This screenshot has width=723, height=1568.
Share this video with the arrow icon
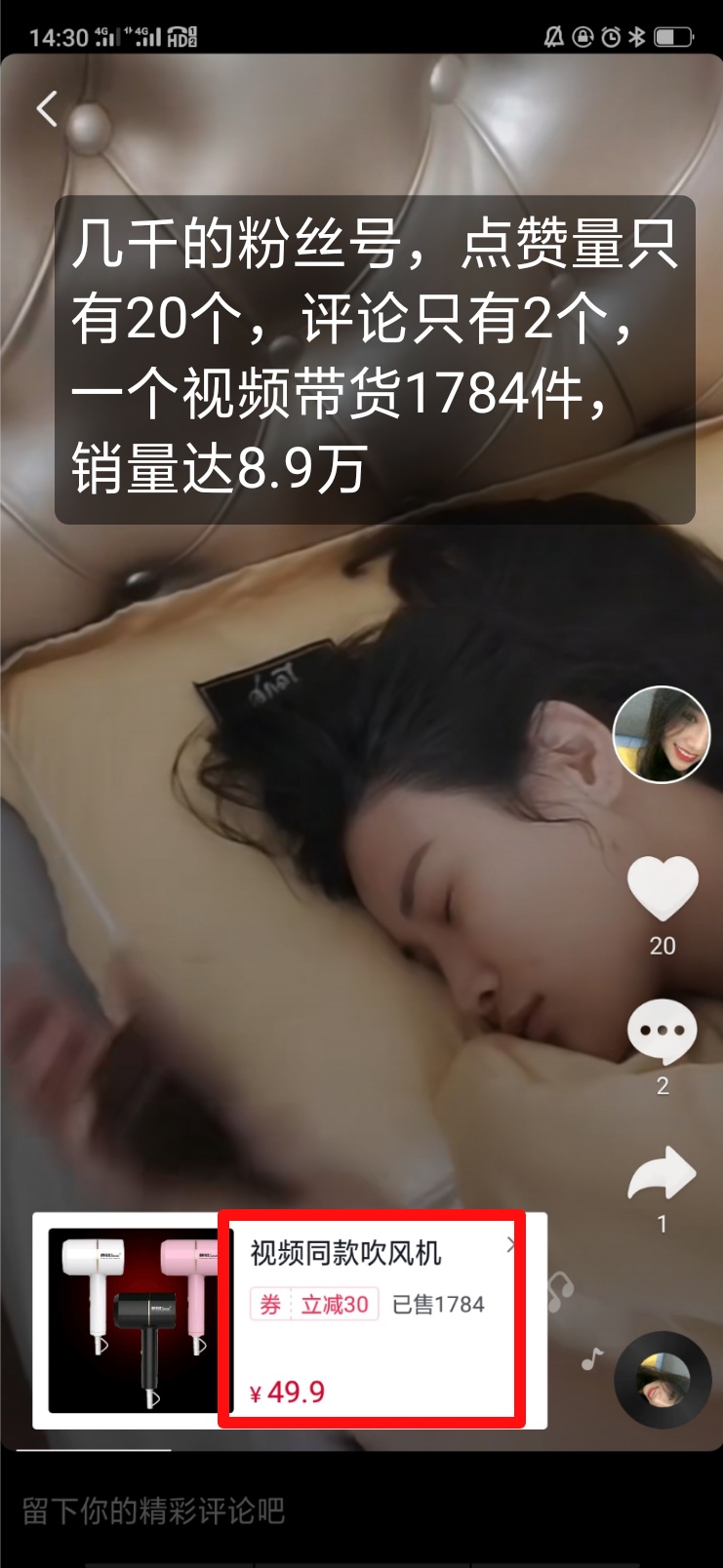[662, 1173]
